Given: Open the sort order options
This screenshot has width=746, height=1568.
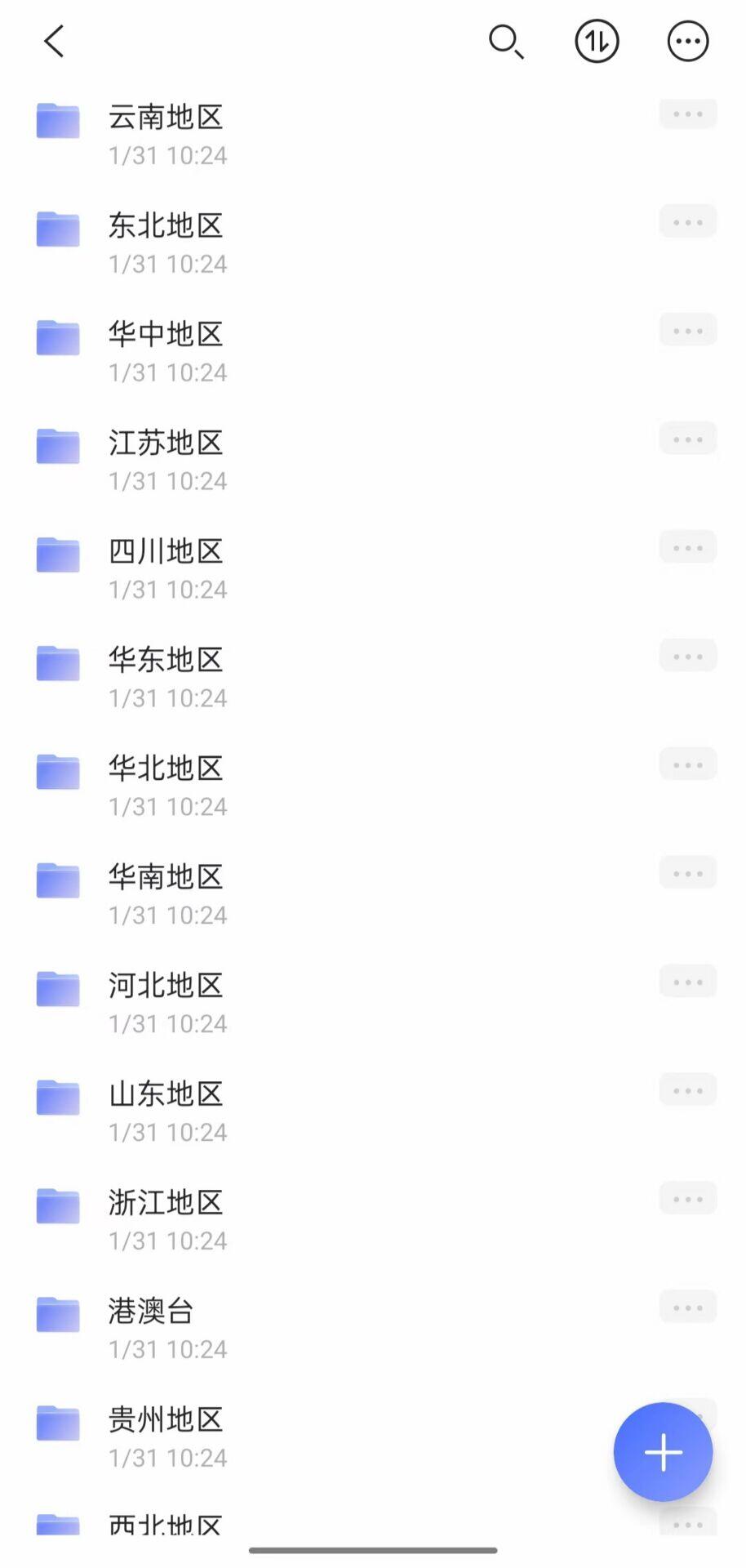Looking at the screenshot, I should (597, 42).
